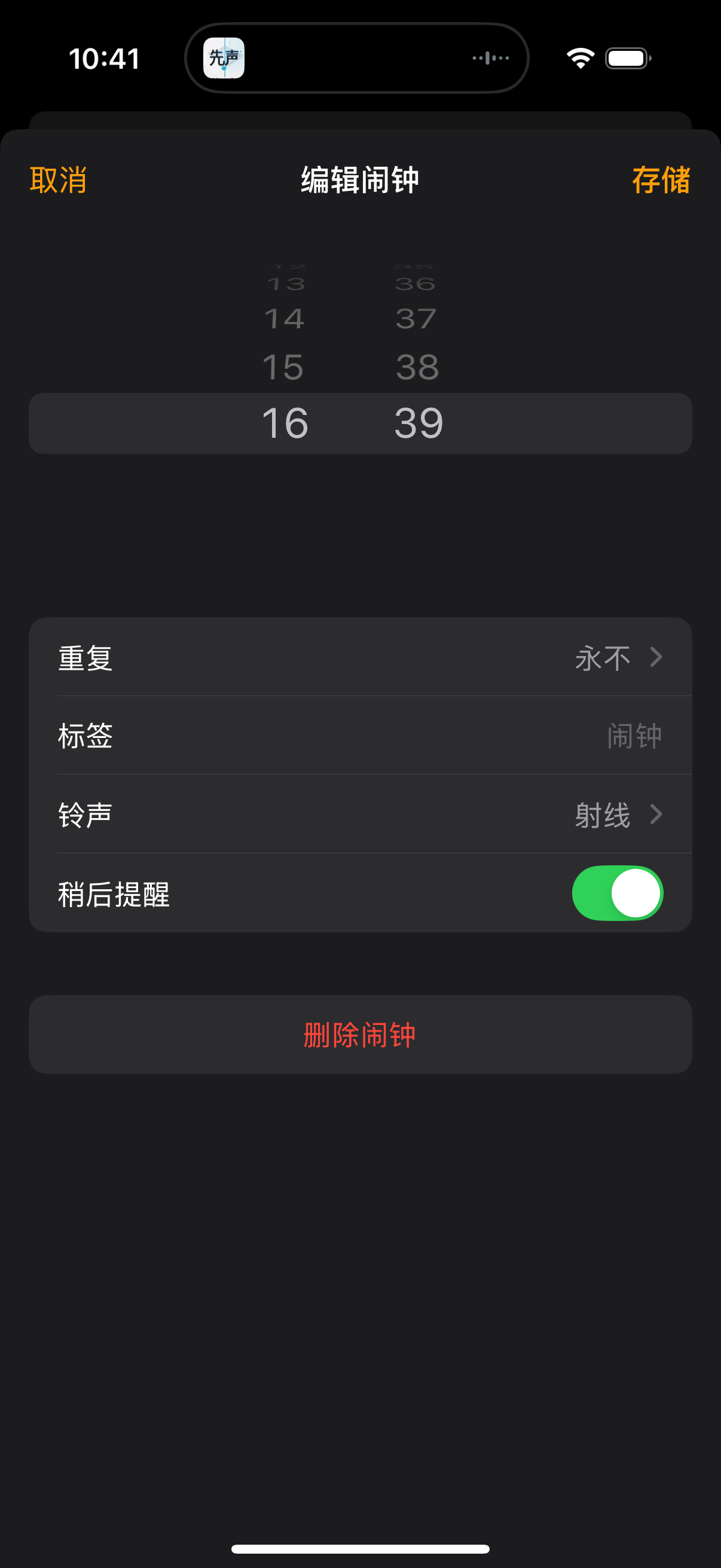
Task: Open the 重复 repeat setting
Action: tap(360, 657)
